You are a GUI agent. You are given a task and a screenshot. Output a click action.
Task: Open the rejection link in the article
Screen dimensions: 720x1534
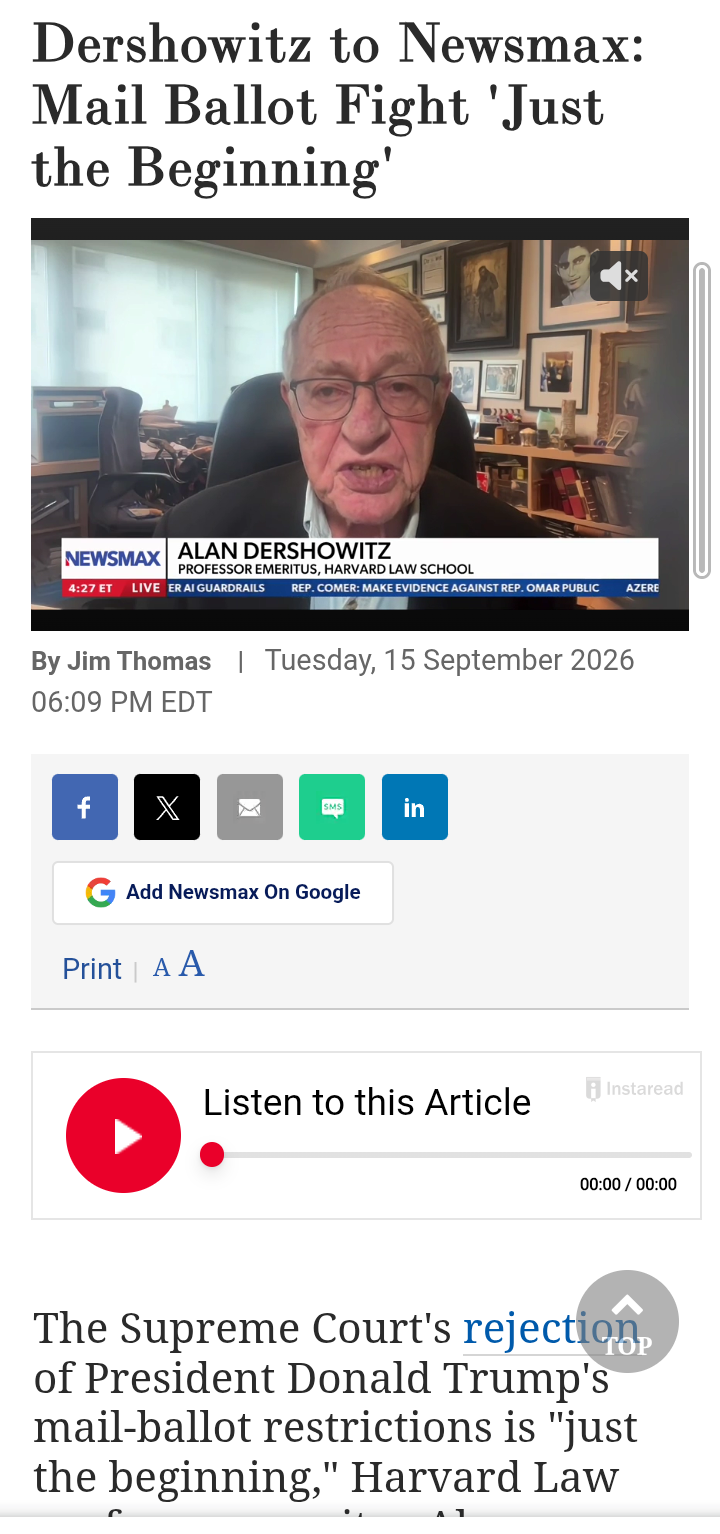pos(550,1328)
